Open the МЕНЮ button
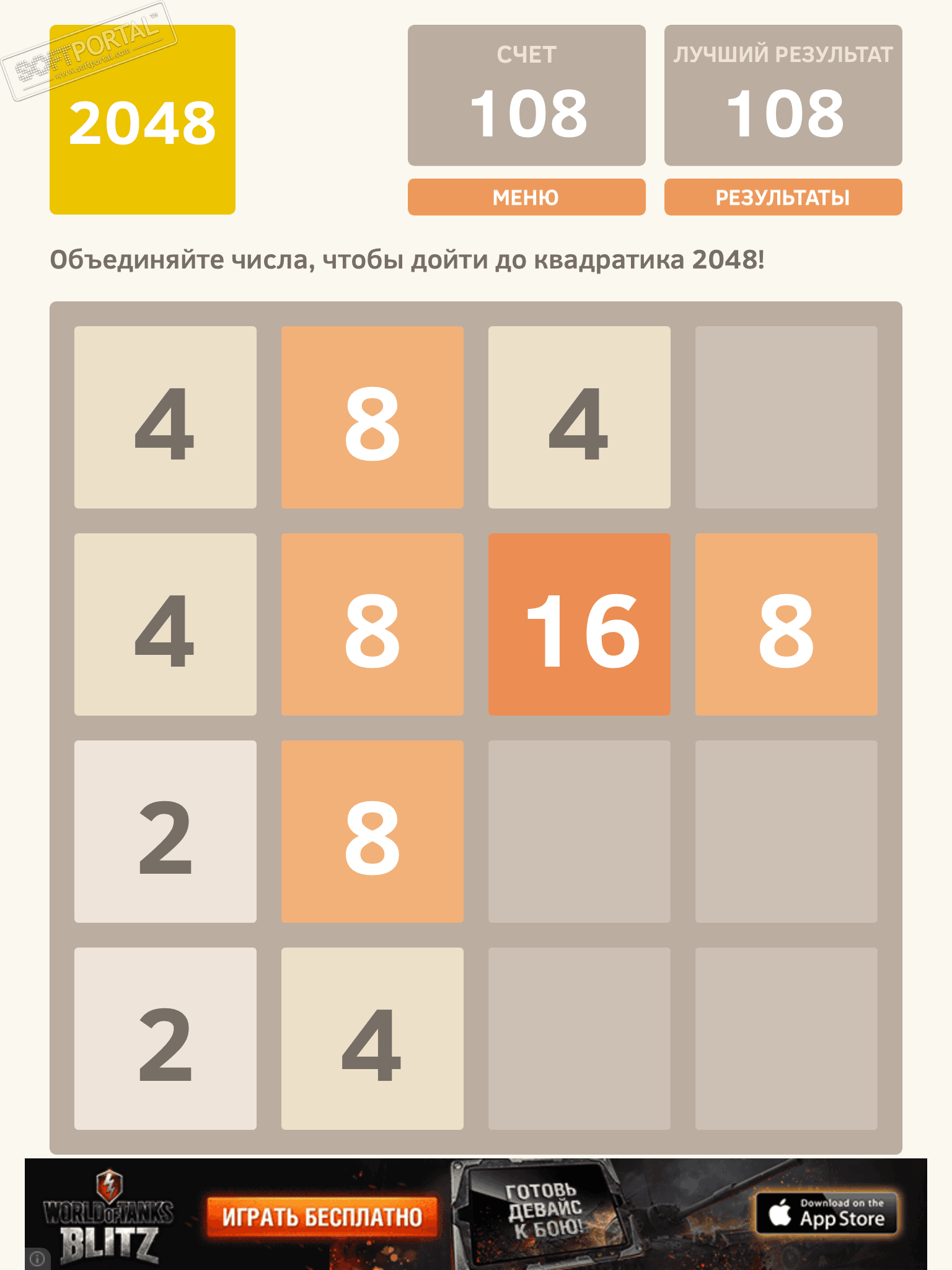Screen dimensions: 952x1270 pos(526,197)
